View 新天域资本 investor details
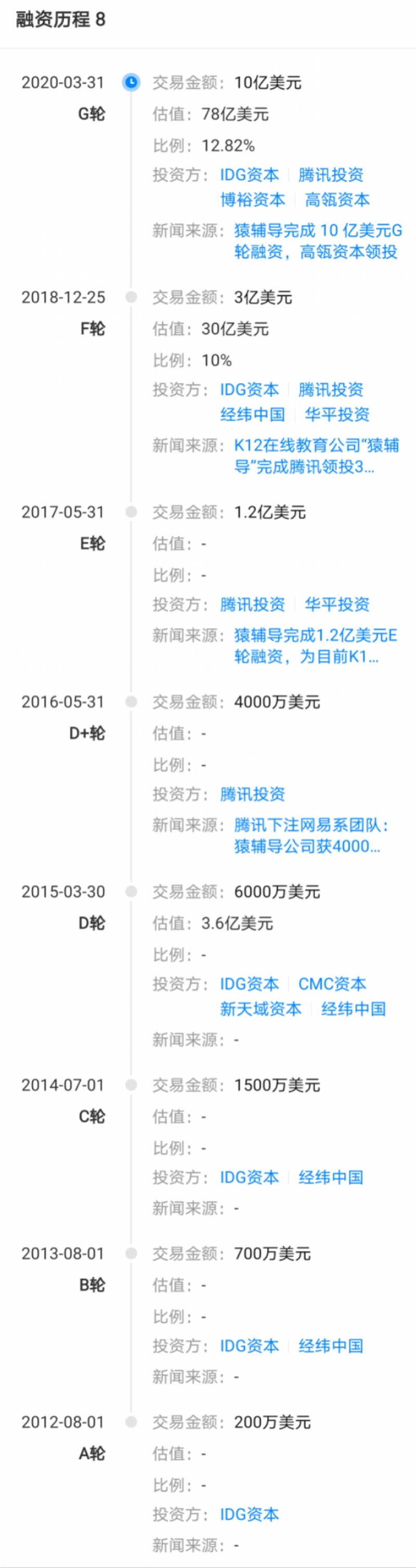Viewport: 416px width, 1568px height. coord(261,1009)
